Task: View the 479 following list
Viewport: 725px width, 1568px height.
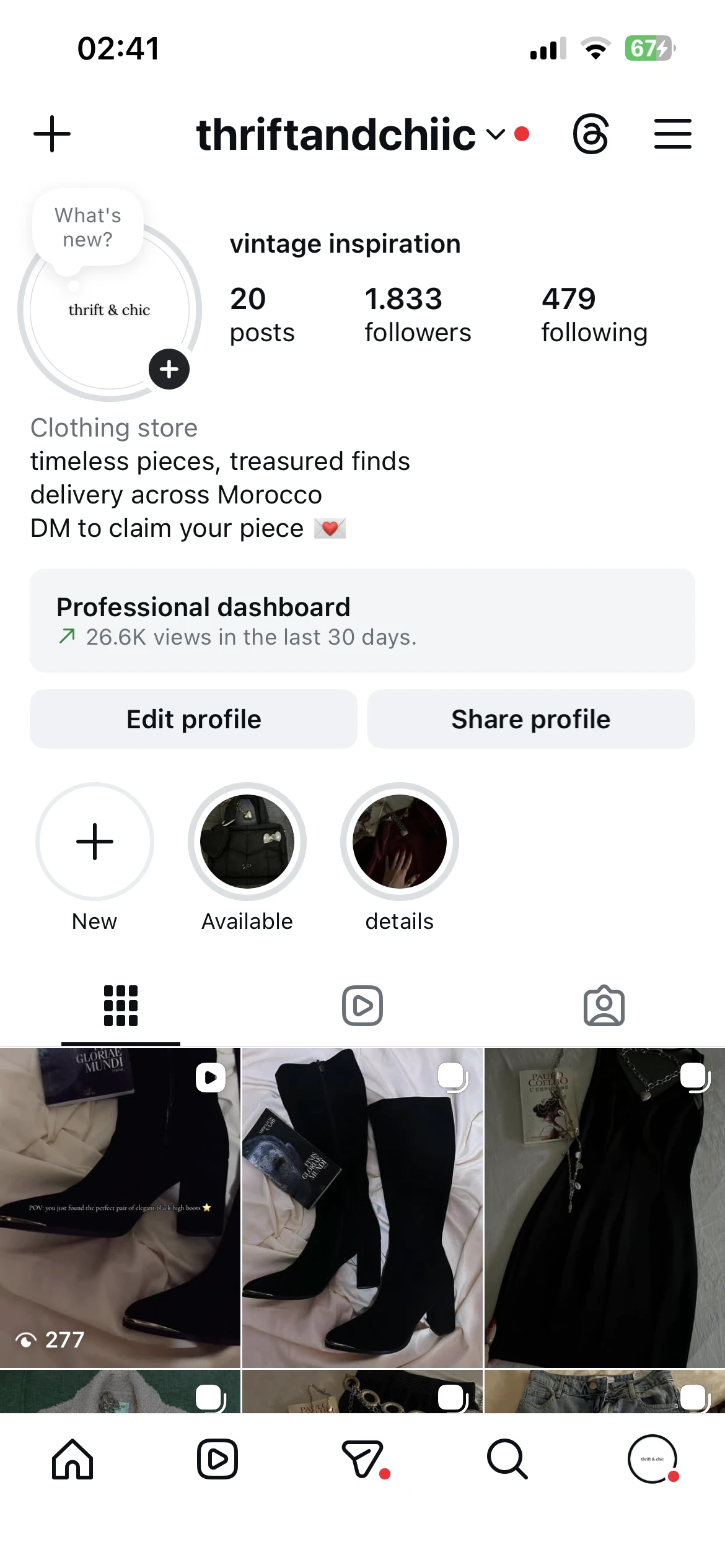Action: pos(594,315)
